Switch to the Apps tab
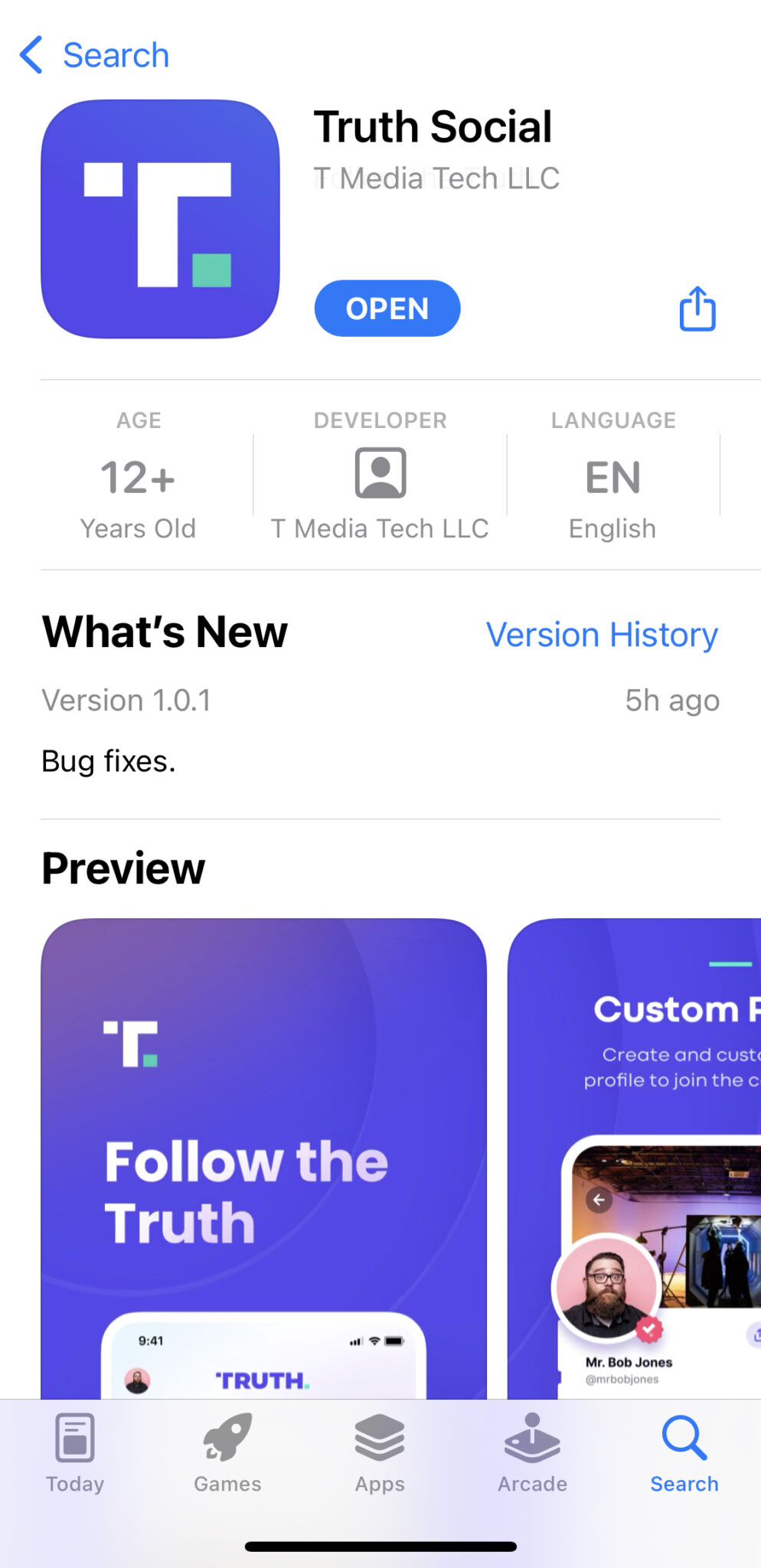Screen dimensions: 761x1568 (380, 1453)
